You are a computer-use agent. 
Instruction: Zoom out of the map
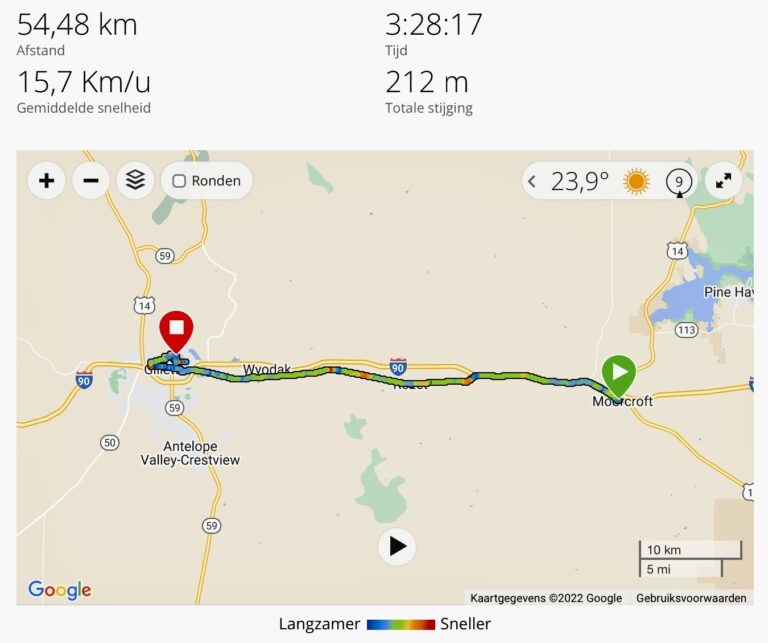(91, 181)
